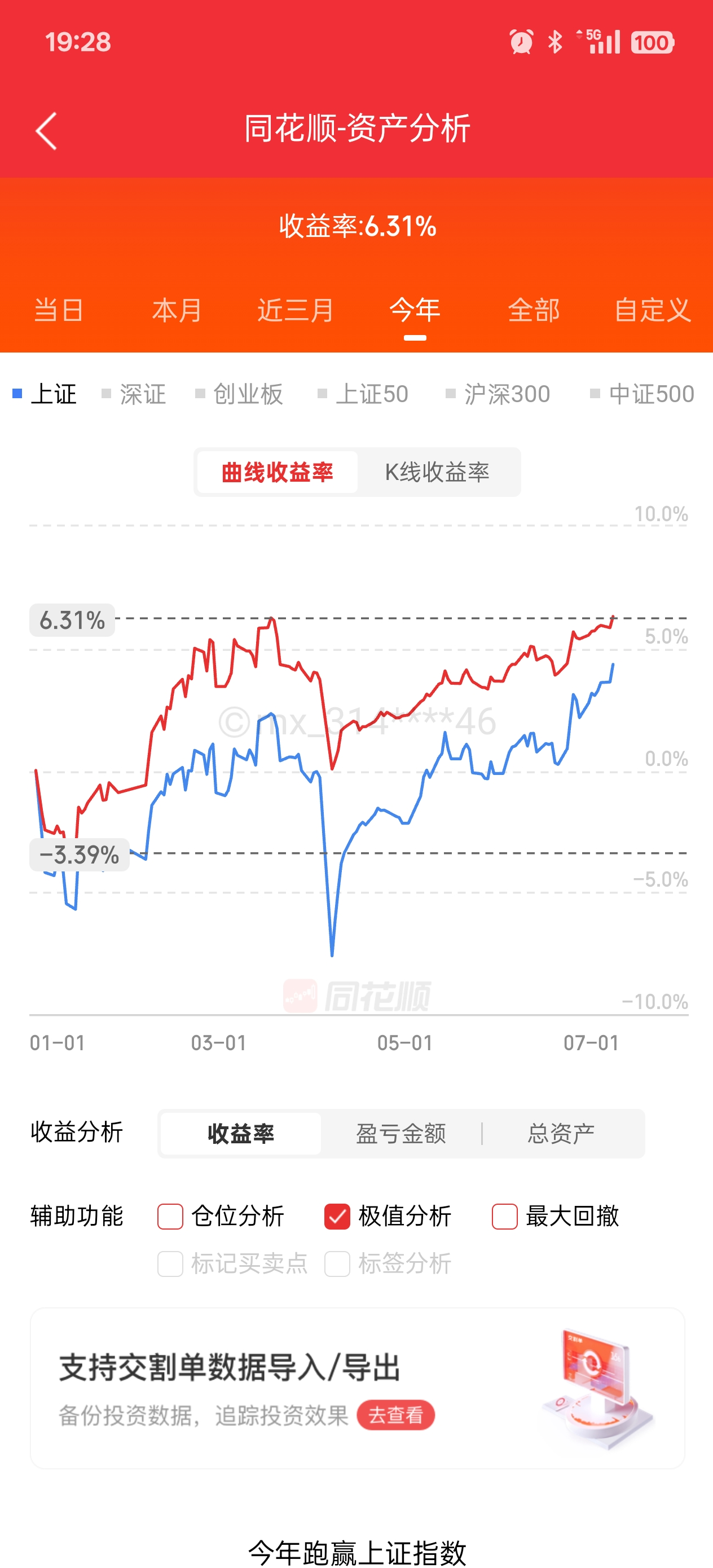Screen dimensions: 713x1568
Task: Tap the 去查看 button on the import/export card
Action: (395, 1415)
